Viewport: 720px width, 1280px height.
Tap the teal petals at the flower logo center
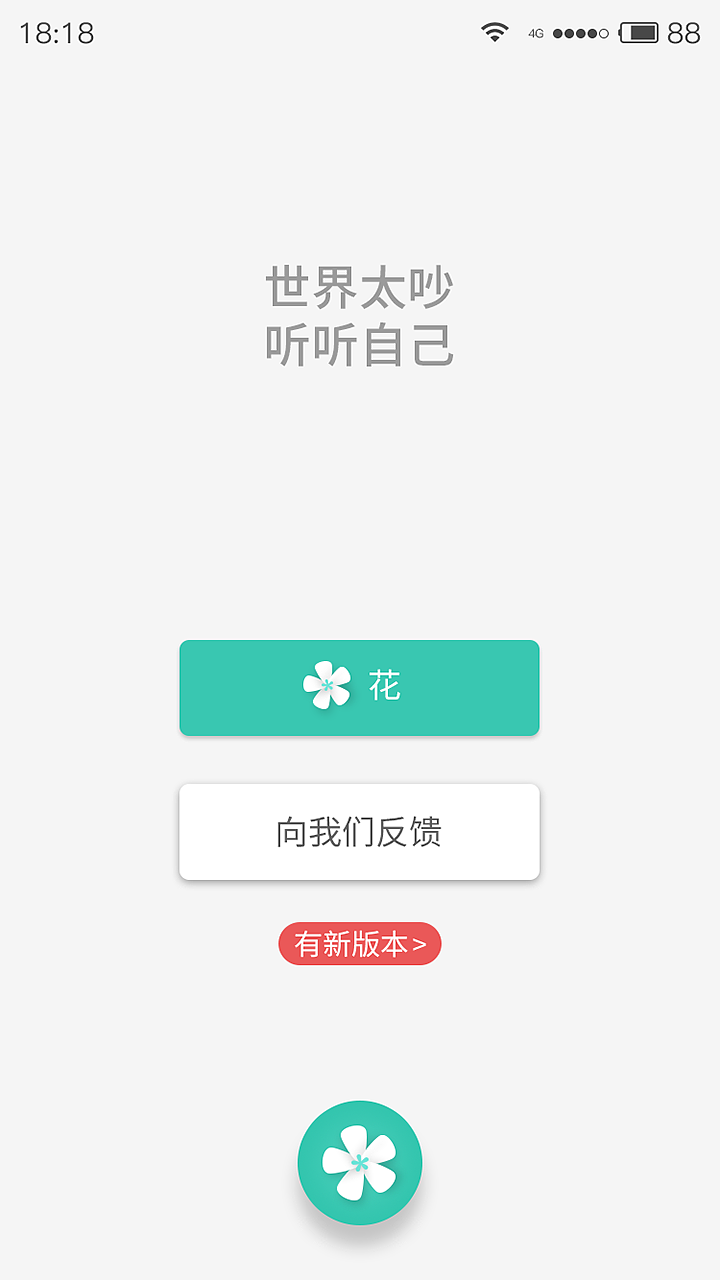[x=360, y=1162]
